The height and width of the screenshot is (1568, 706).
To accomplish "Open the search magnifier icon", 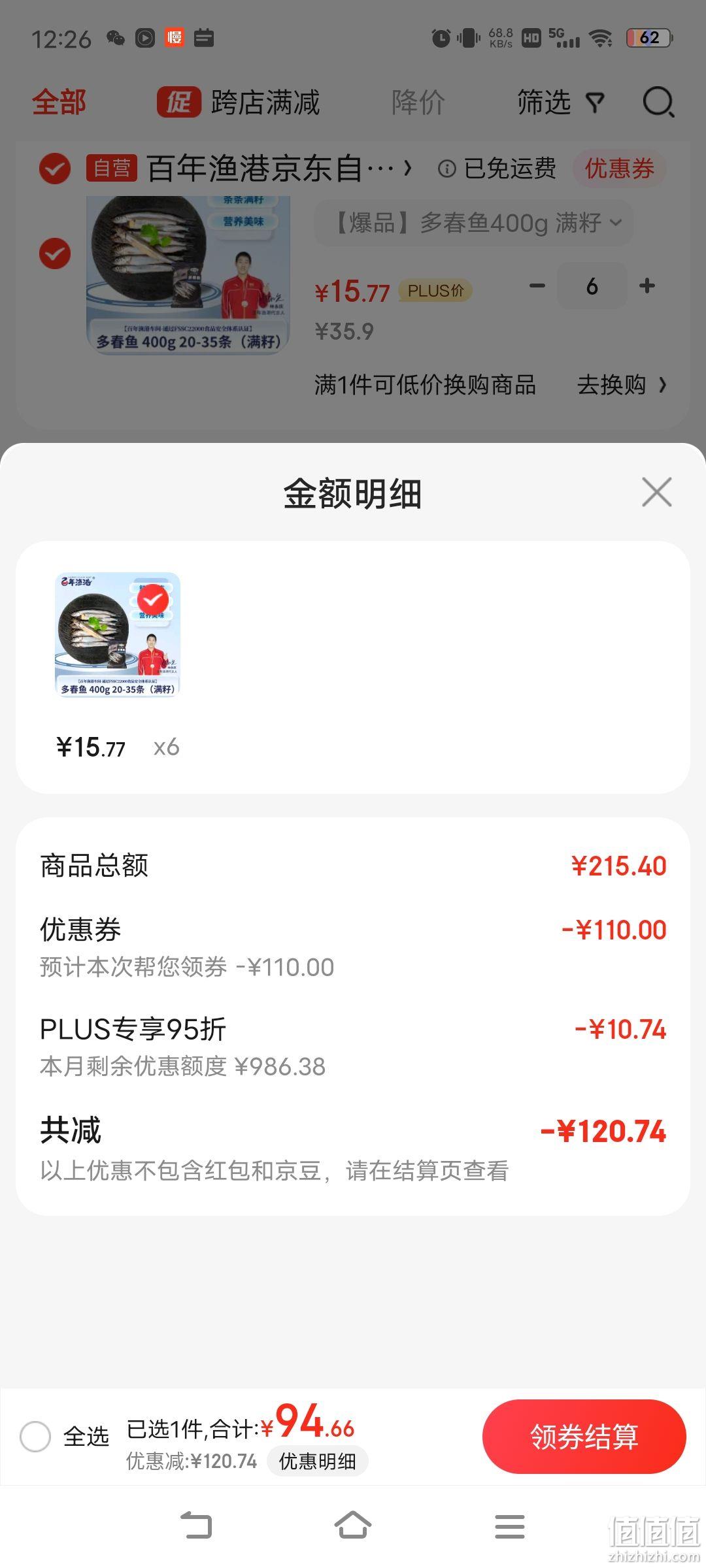I will point(658,103).
